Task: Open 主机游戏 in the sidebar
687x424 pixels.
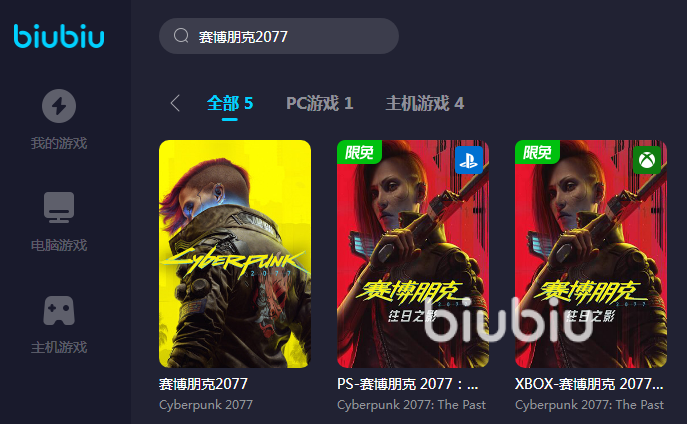Action: tap(59, 323)
